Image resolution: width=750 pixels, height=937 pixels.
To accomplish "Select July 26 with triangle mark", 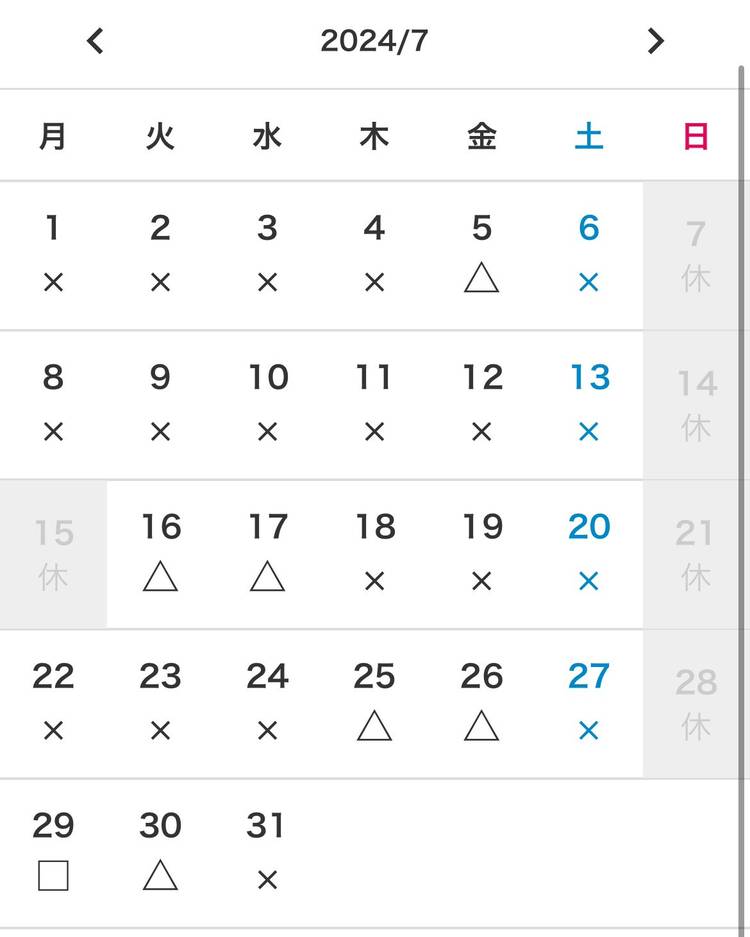I will coord(481,702).
